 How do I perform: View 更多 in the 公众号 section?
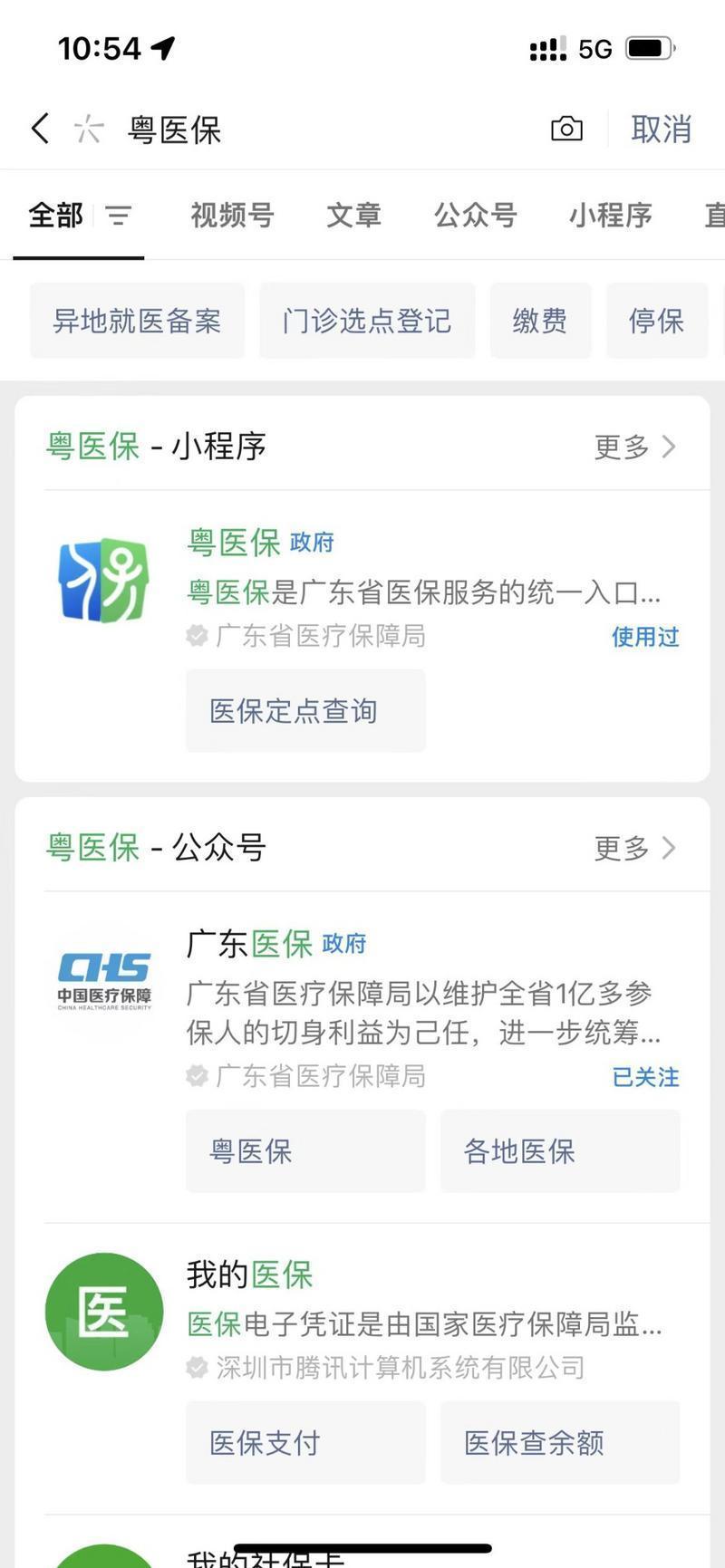[634, 848]
